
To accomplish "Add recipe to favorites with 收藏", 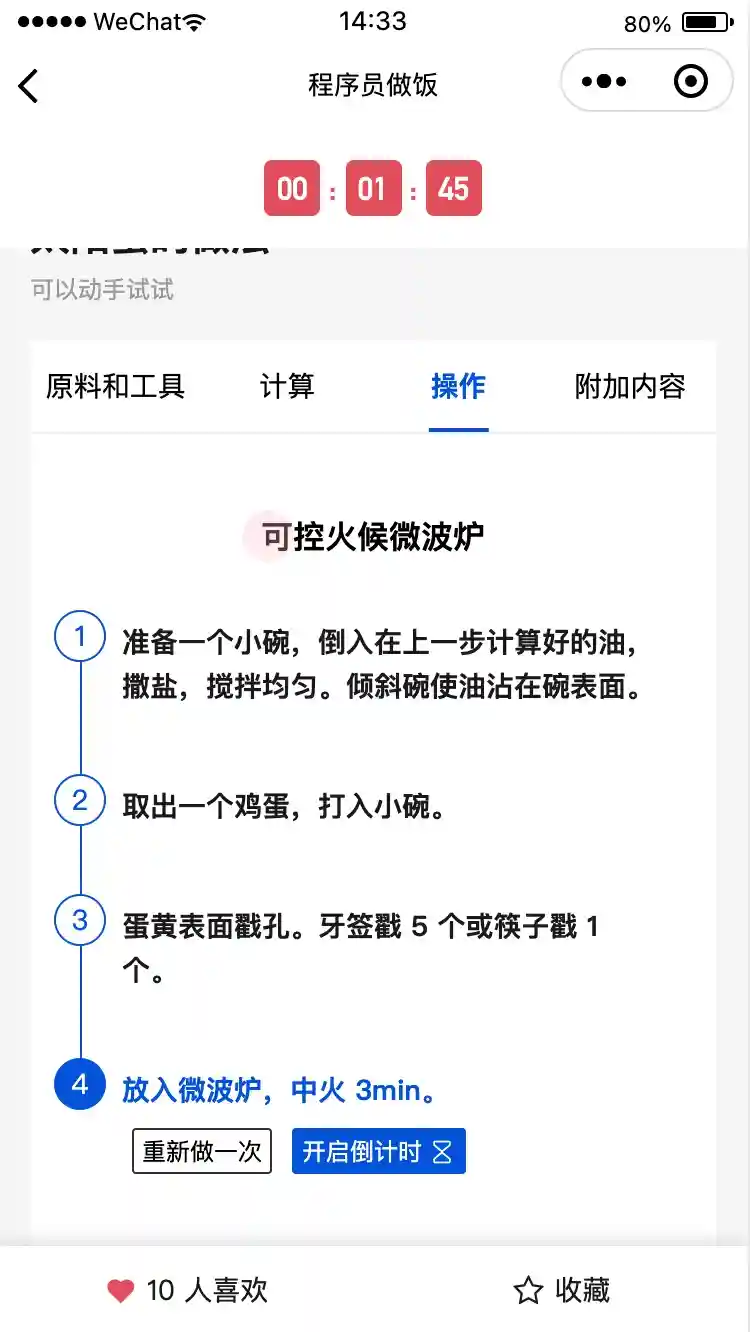I will pos(561,1290).
